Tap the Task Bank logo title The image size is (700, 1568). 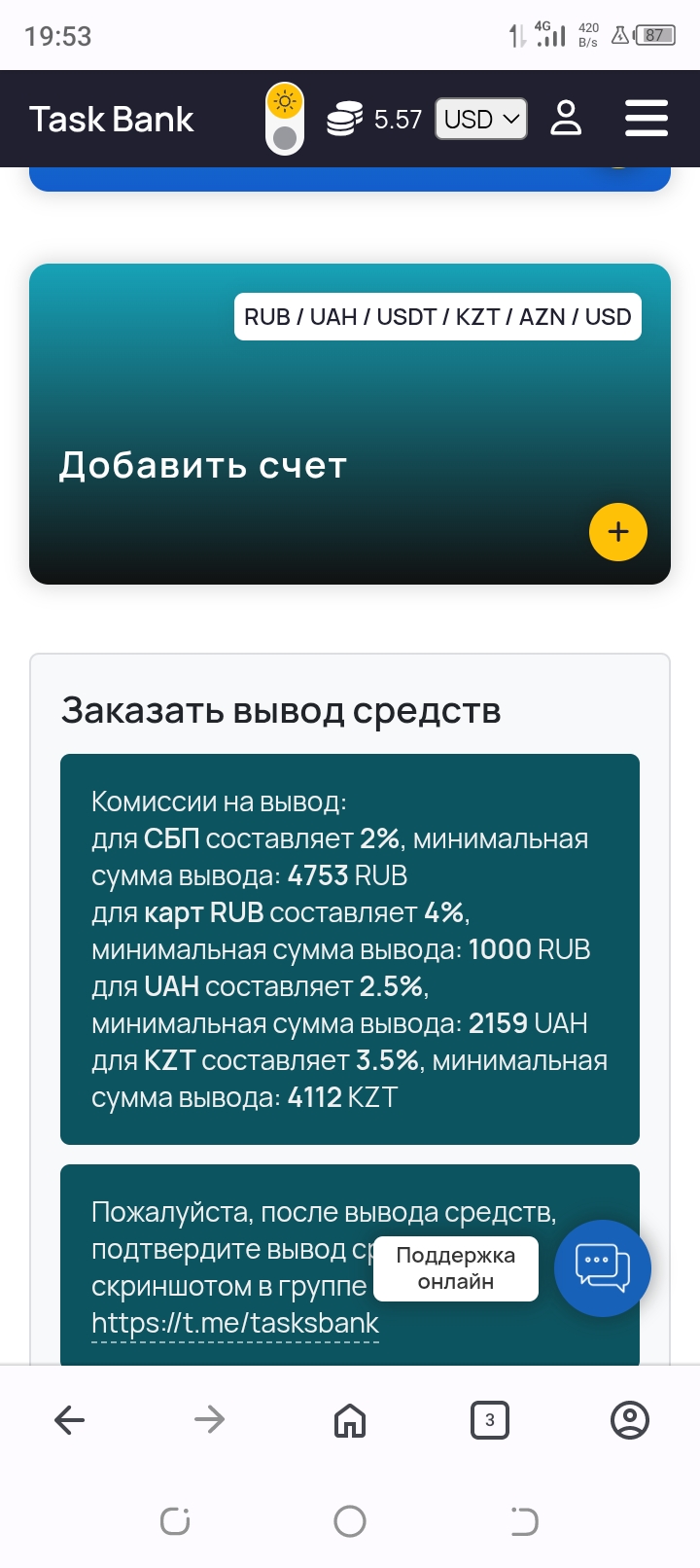click(x=112, y=120)
